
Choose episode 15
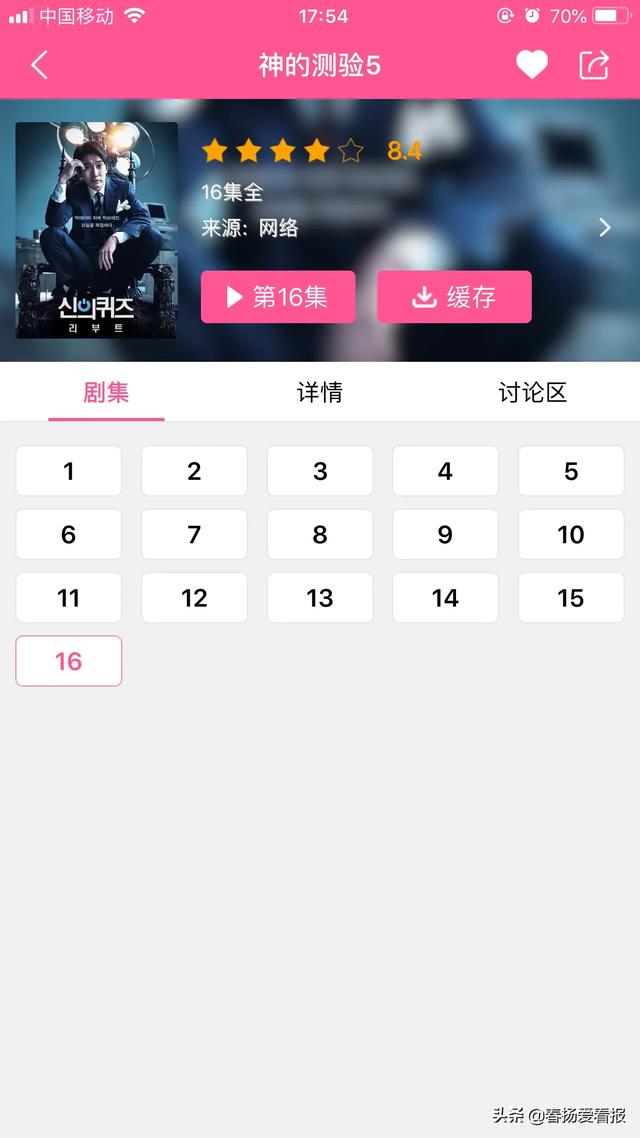[571, 598]
